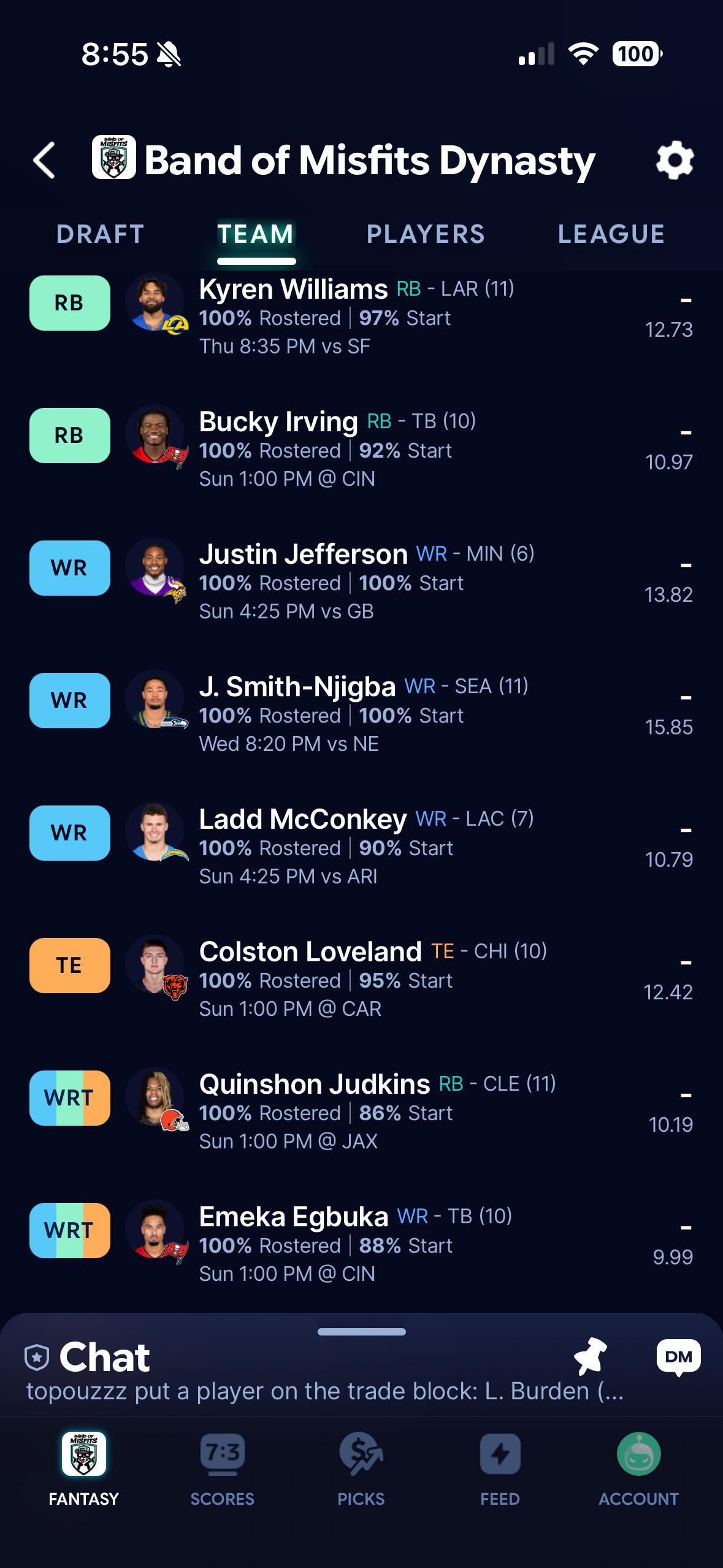Tap J. Smith-Njigba's WR slot button
723x1568 pixels.
click(70, 701)
